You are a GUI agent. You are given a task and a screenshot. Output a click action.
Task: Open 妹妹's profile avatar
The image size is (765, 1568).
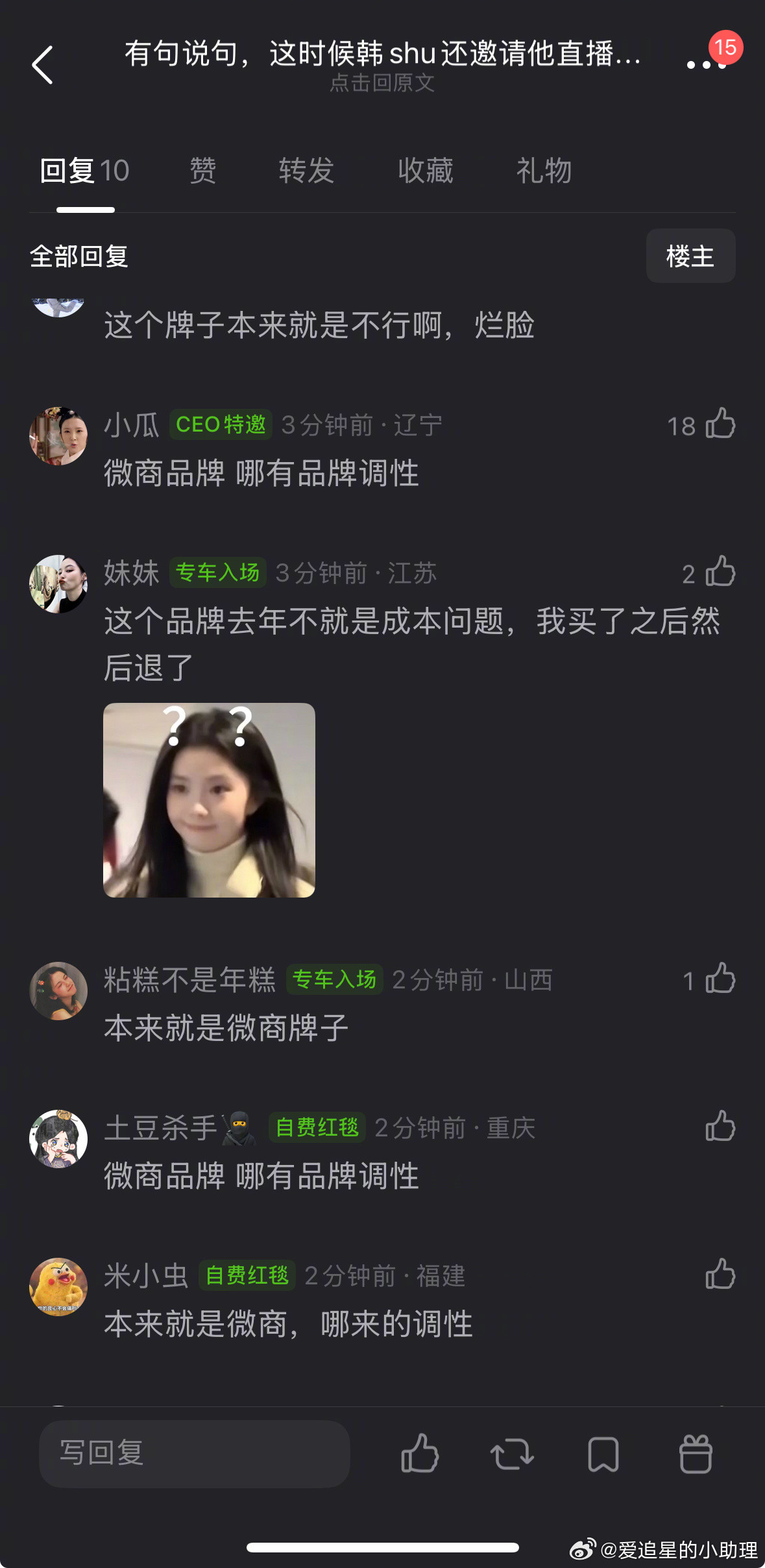[59, 583]
